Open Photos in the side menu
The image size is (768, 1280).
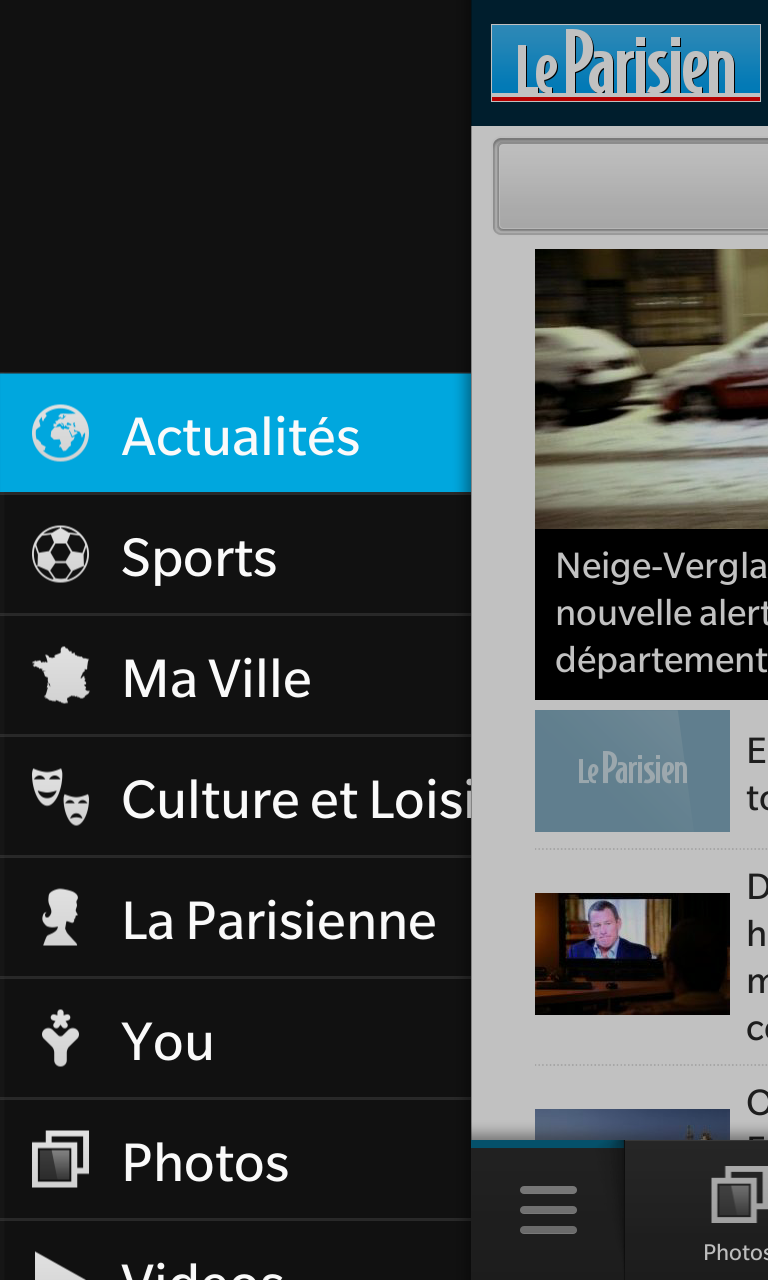[x=235, y=1160]
